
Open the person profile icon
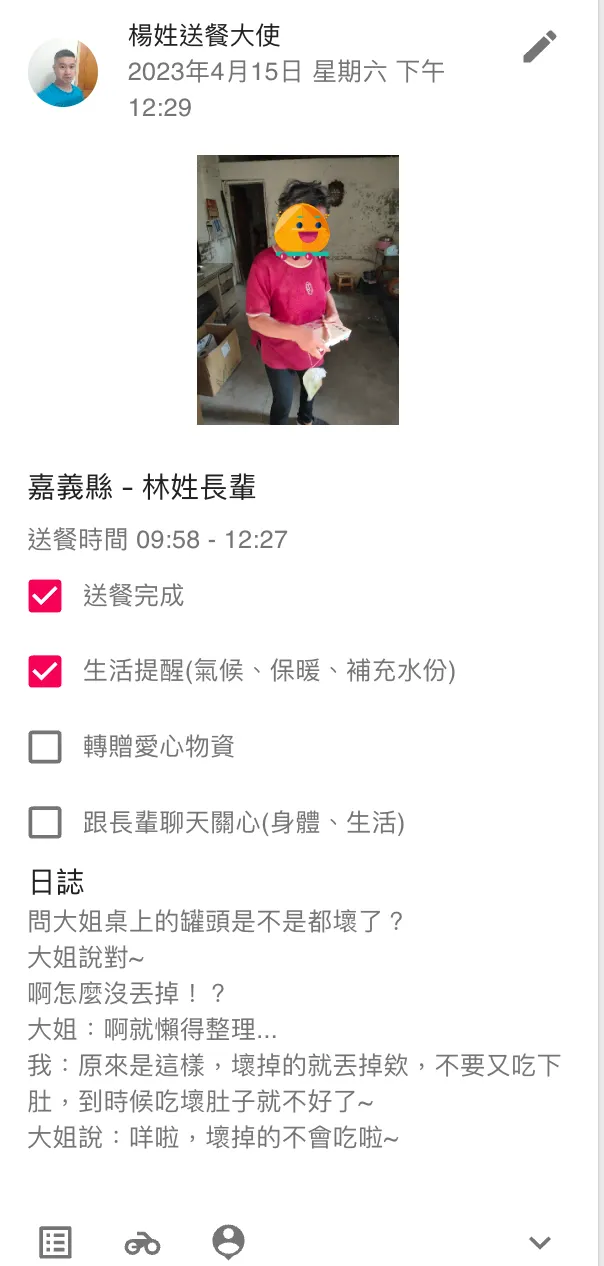coord(229,1242)
